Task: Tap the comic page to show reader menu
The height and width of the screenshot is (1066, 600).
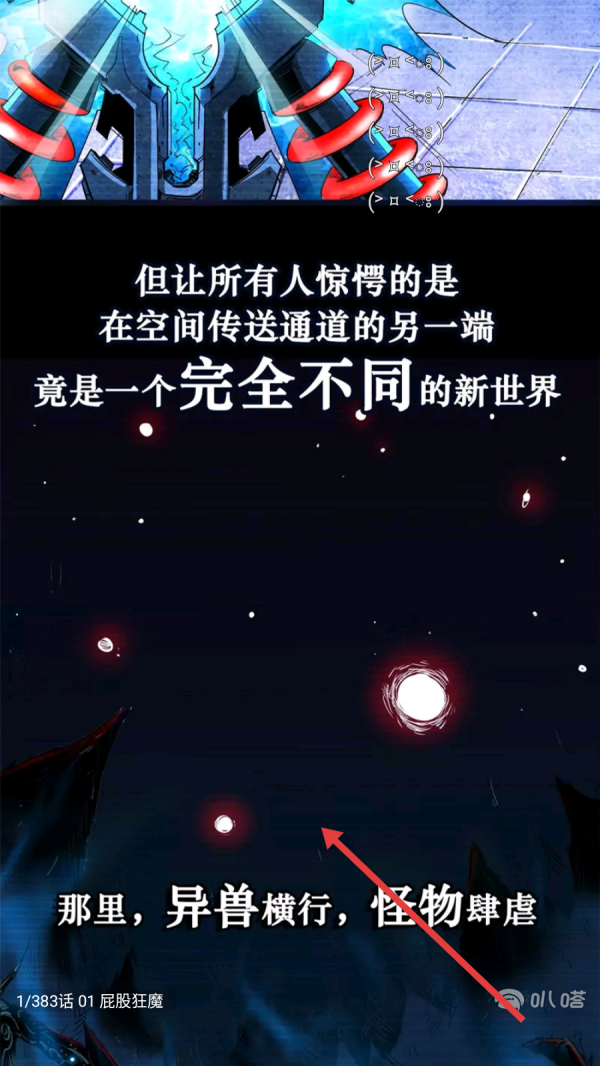Action: [x=300, y=533]
